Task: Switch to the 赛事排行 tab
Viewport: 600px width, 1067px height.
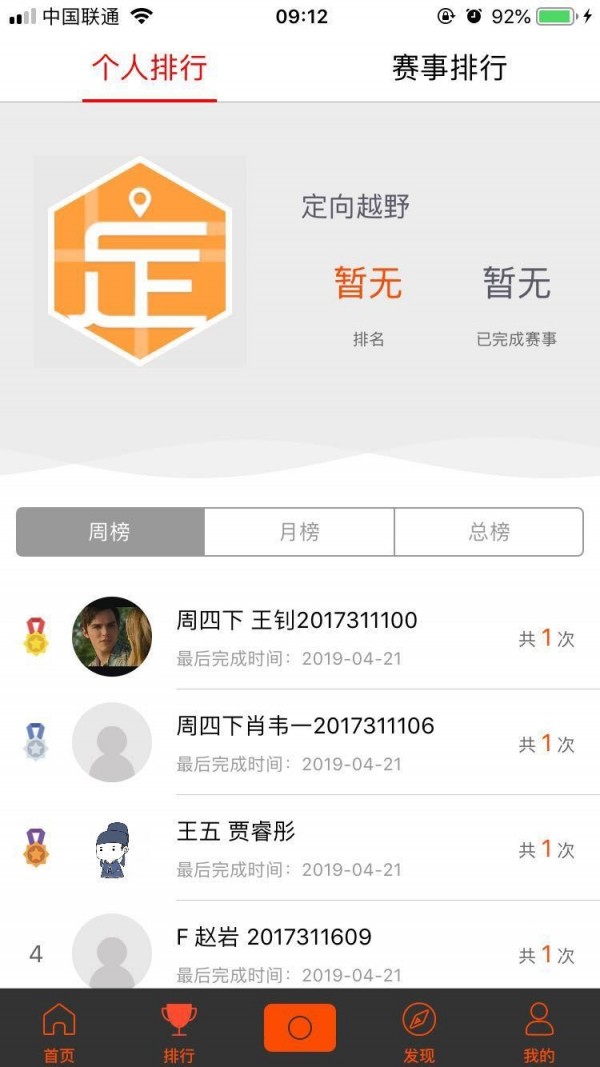Action: (449, 68)
